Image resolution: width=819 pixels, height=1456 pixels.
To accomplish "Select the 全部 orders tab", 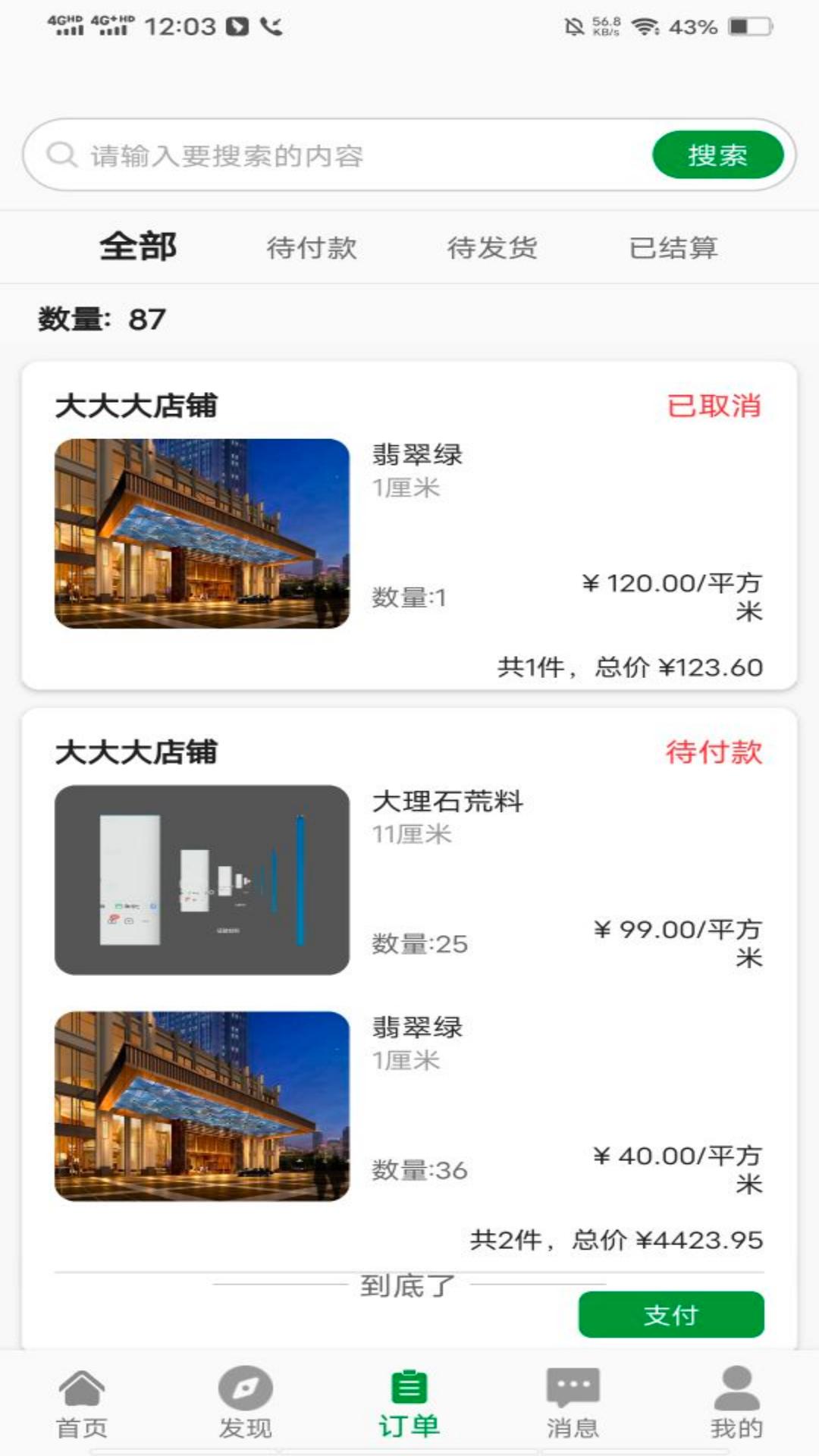I will tap(138, 247).
